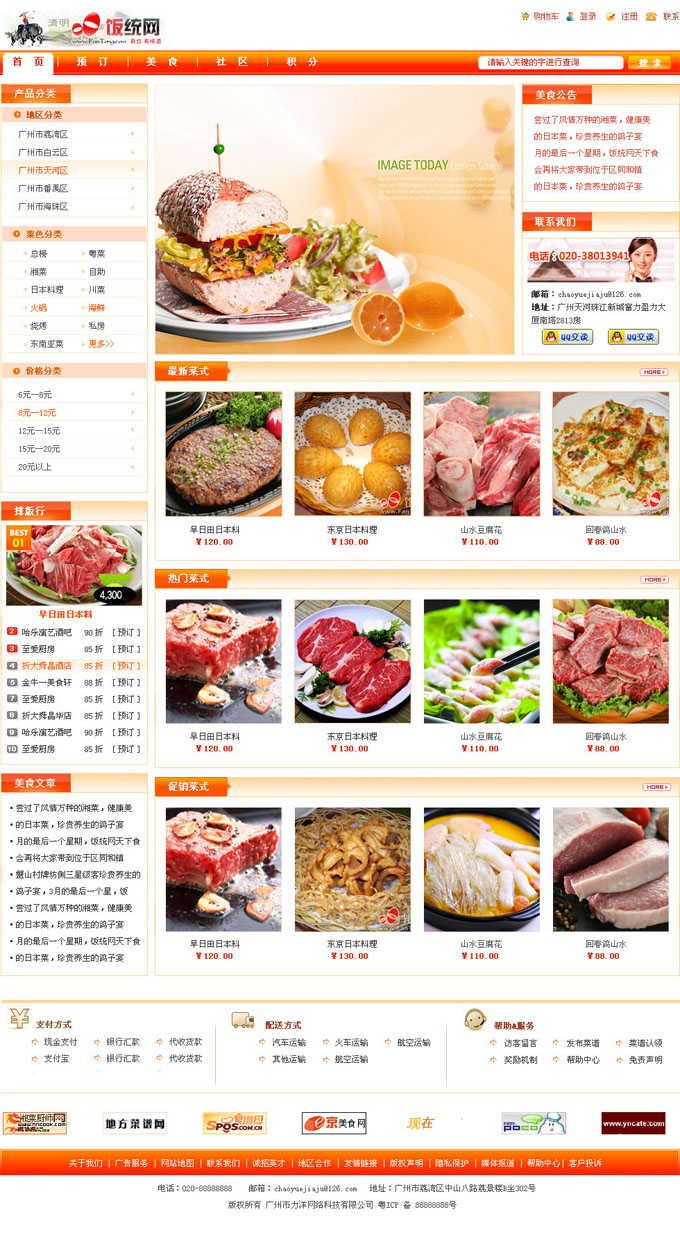Screen dimensions: 680x1237
Task: Open 更多>> under cuisine categories
Action: point(101,344)
